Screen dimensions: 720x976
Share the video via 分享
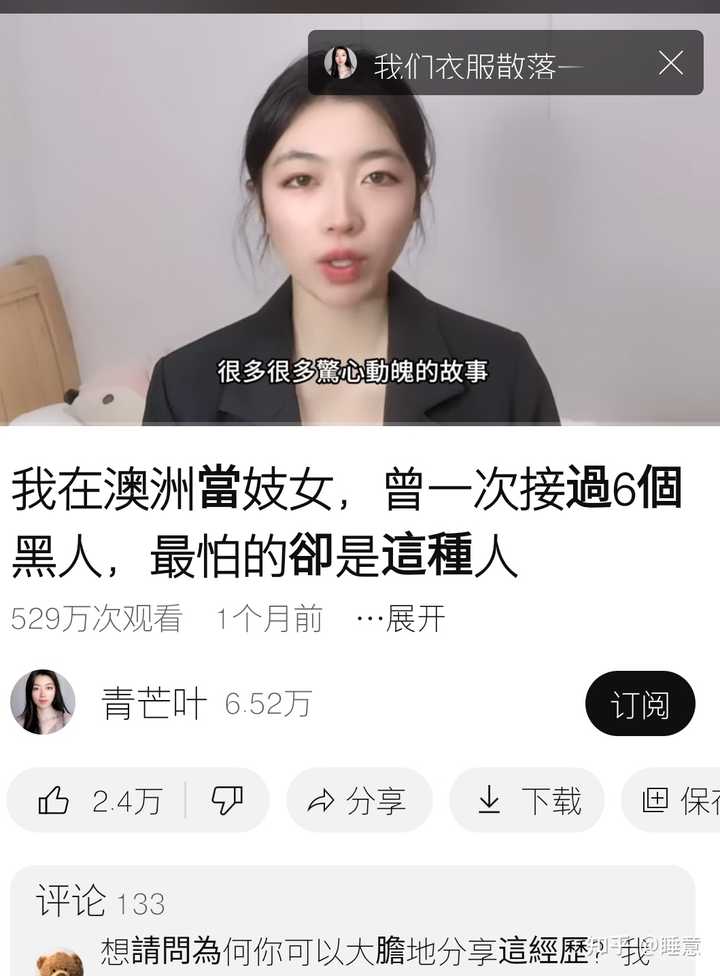pos(359,800)
